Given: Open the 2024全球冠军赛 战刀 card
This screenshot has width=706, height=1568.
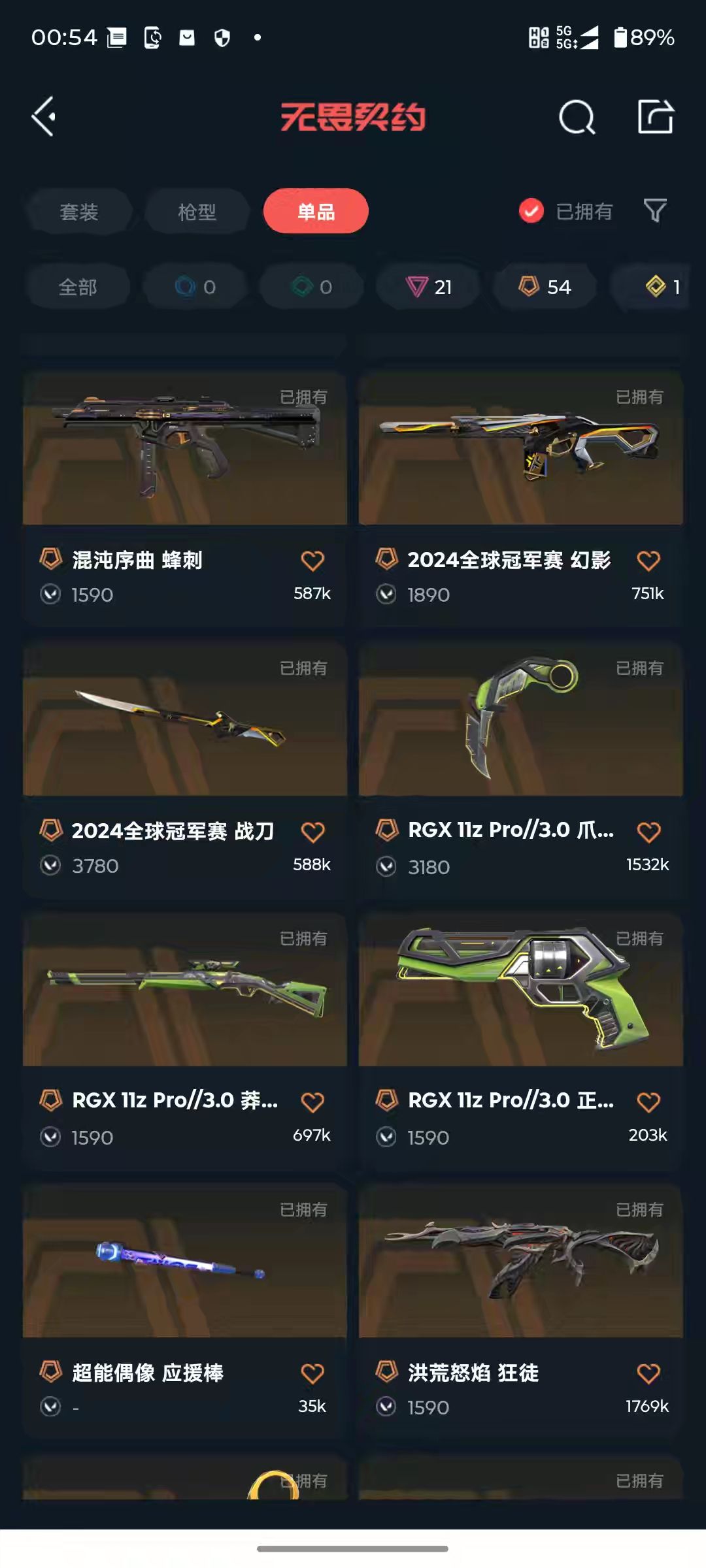Looking at the screenshot, I should click(x=185, y=770).
